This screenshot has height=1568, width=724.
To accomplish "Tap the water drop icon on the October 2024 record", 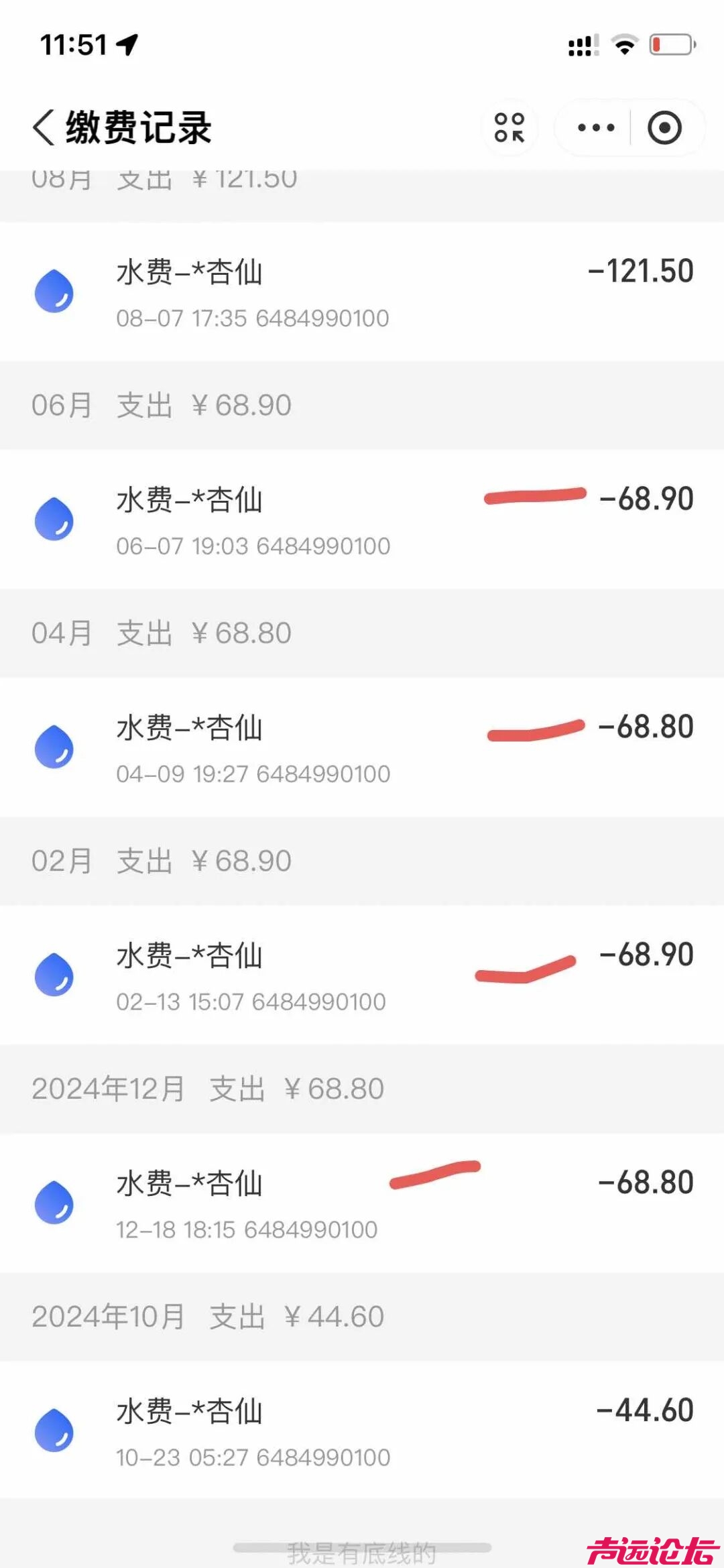I will pyautogui.click(x=54, y=1431).
